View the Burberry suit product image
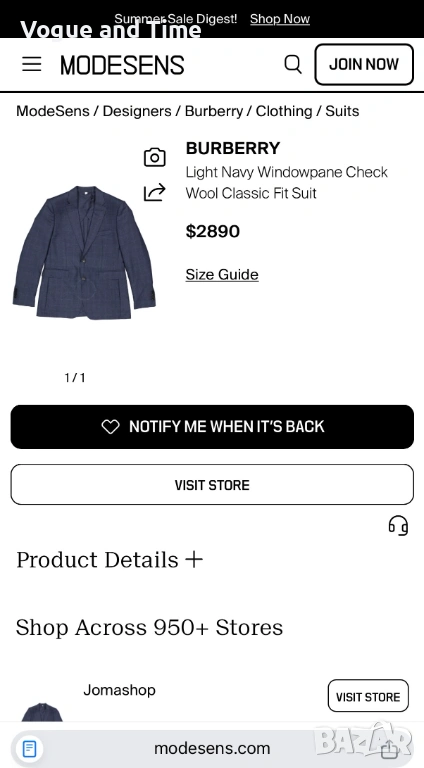 (84, 252)
